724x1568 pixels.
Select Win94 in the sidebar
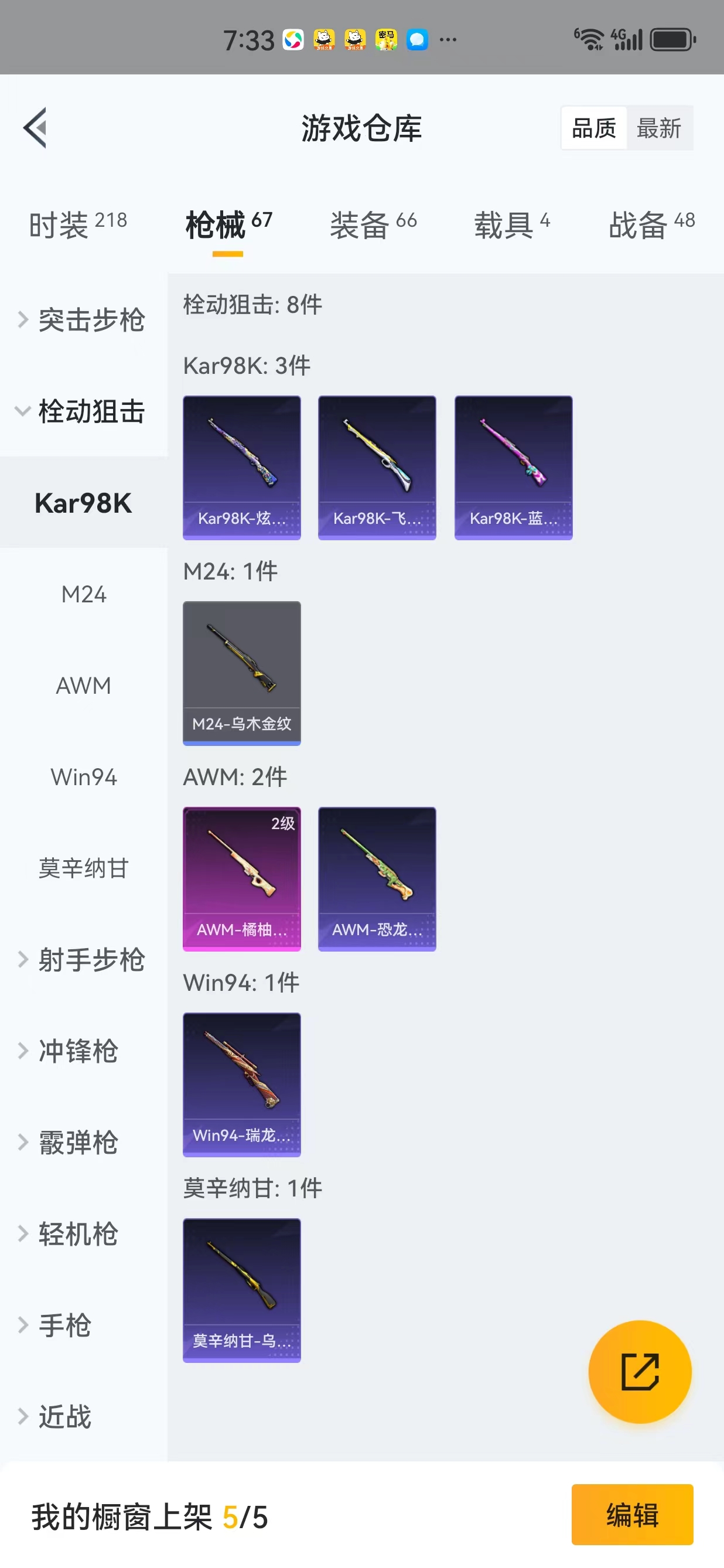pos(83,778)
